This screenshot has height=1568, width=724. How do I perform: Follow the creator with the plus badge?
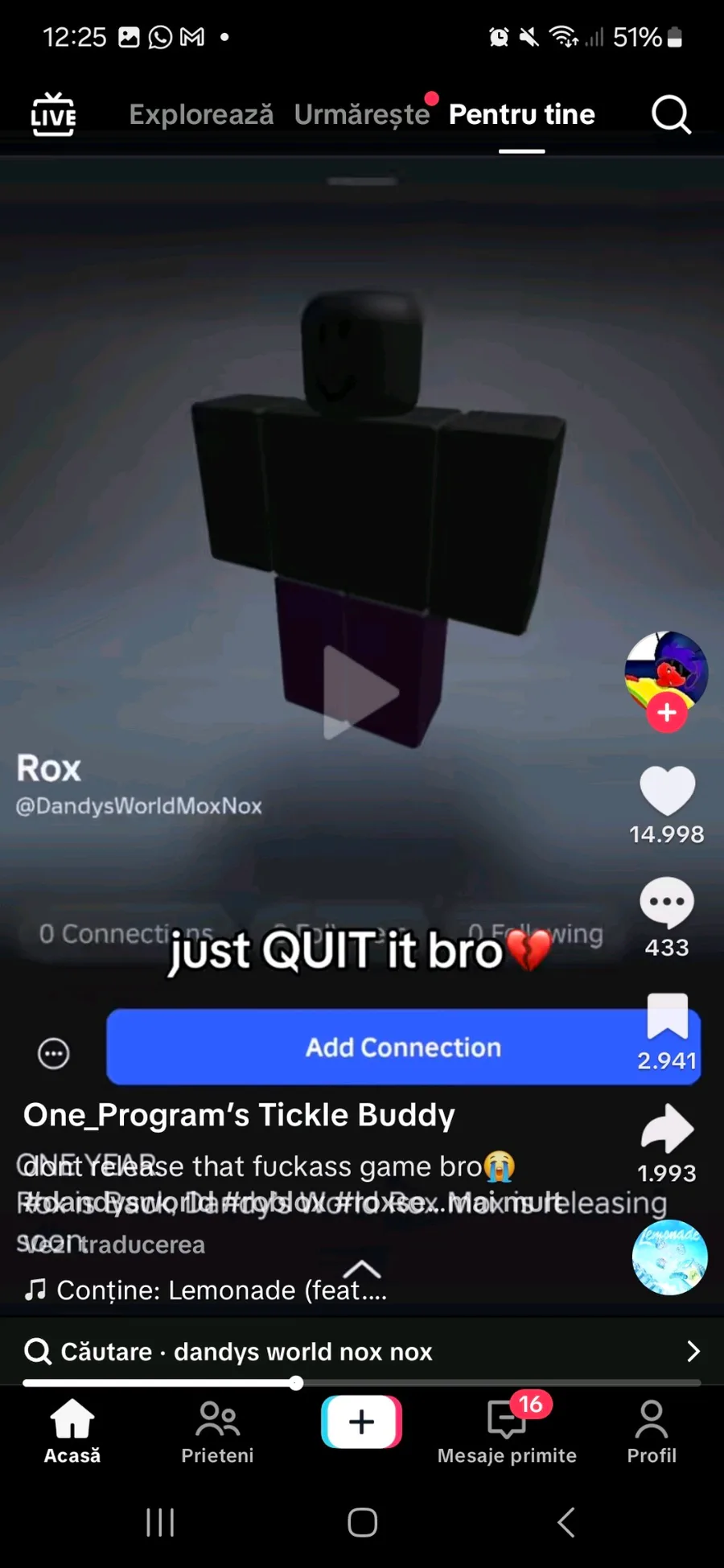click(x=667, y=713)
